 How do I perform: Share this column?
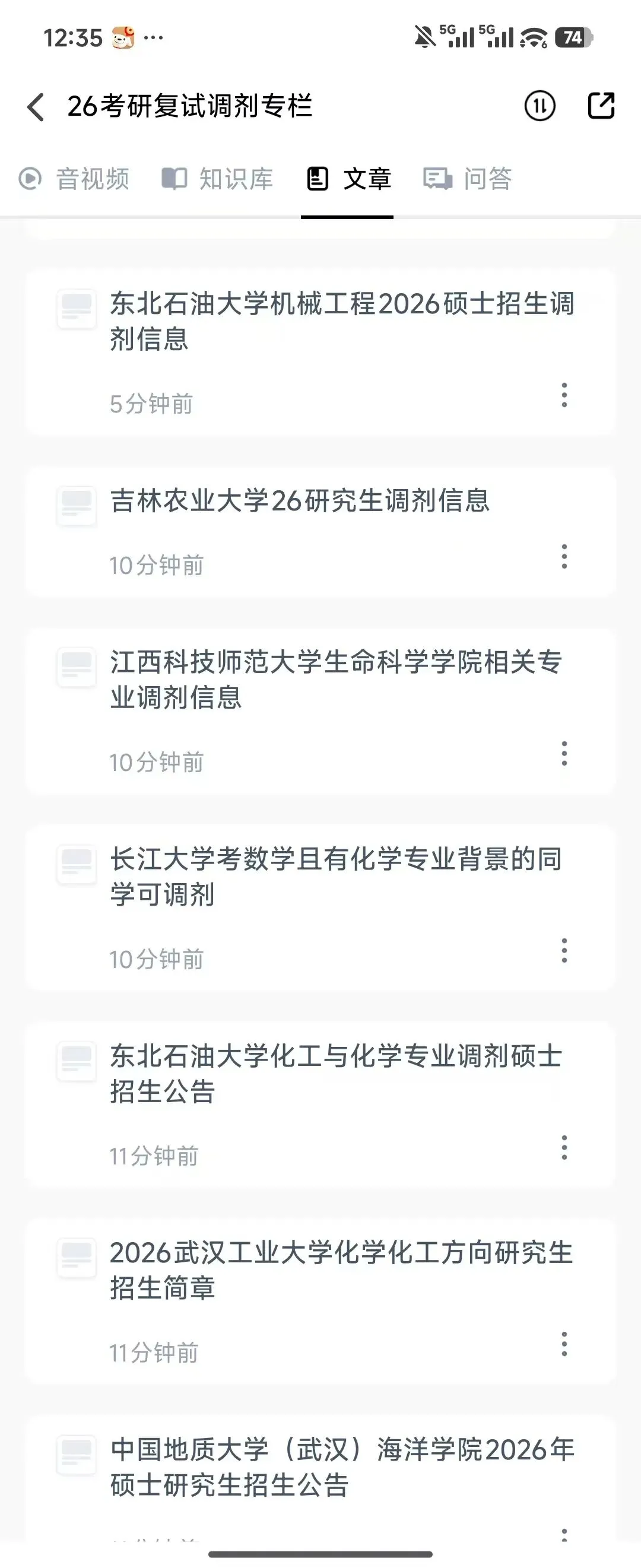pyautogui.click(x=601, y=105)
